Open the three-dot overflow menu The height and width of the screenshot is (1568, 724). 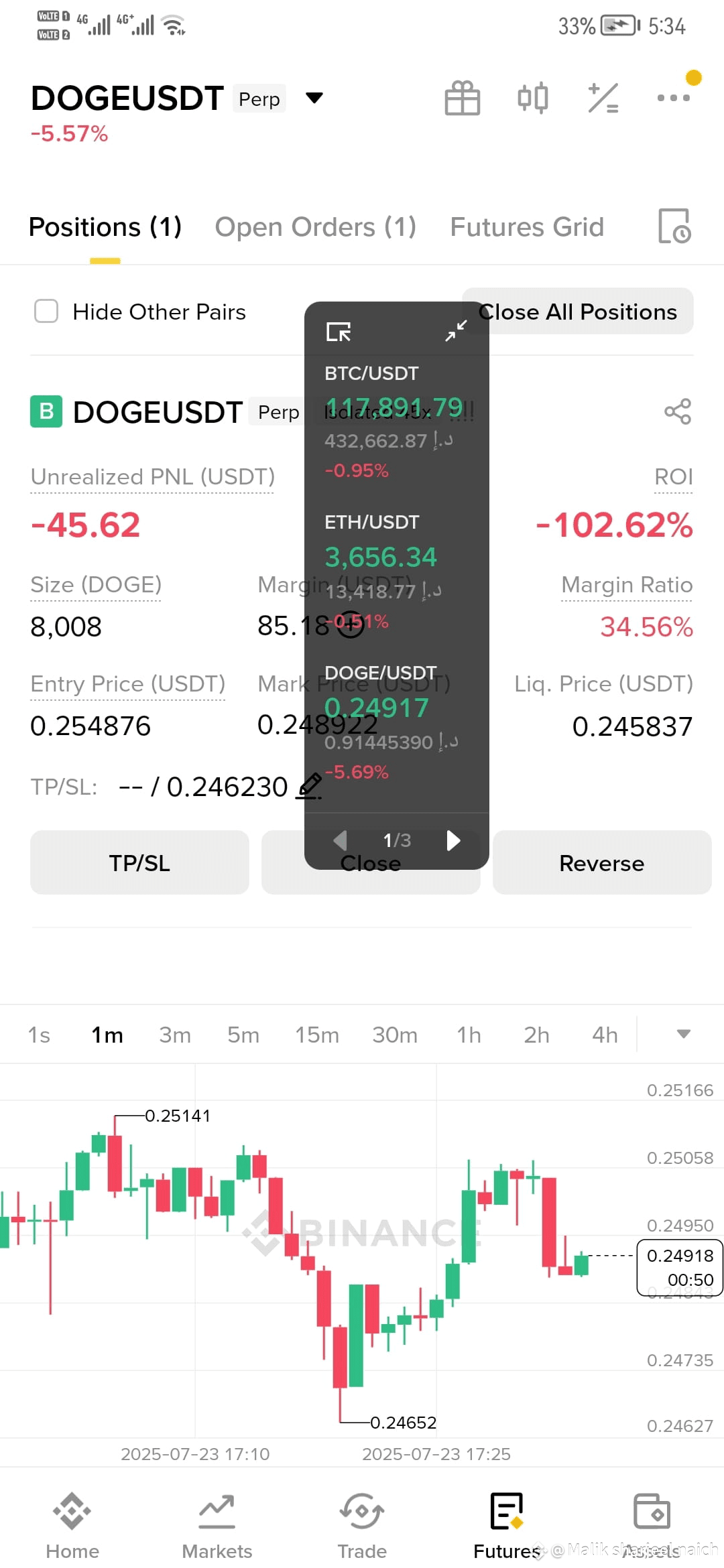click(x=673, y=98)
